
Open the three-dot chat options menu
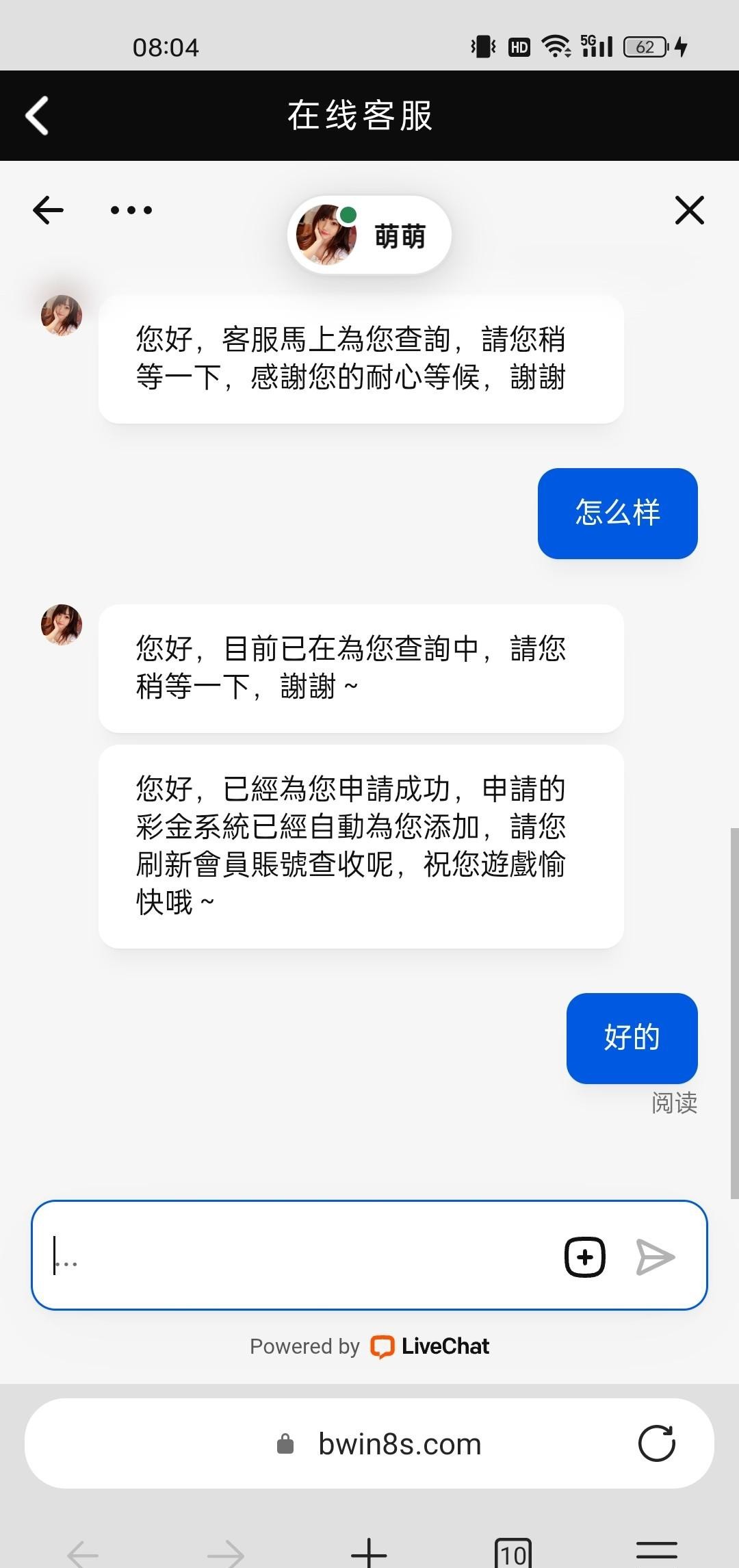click(x=131, y=210)
